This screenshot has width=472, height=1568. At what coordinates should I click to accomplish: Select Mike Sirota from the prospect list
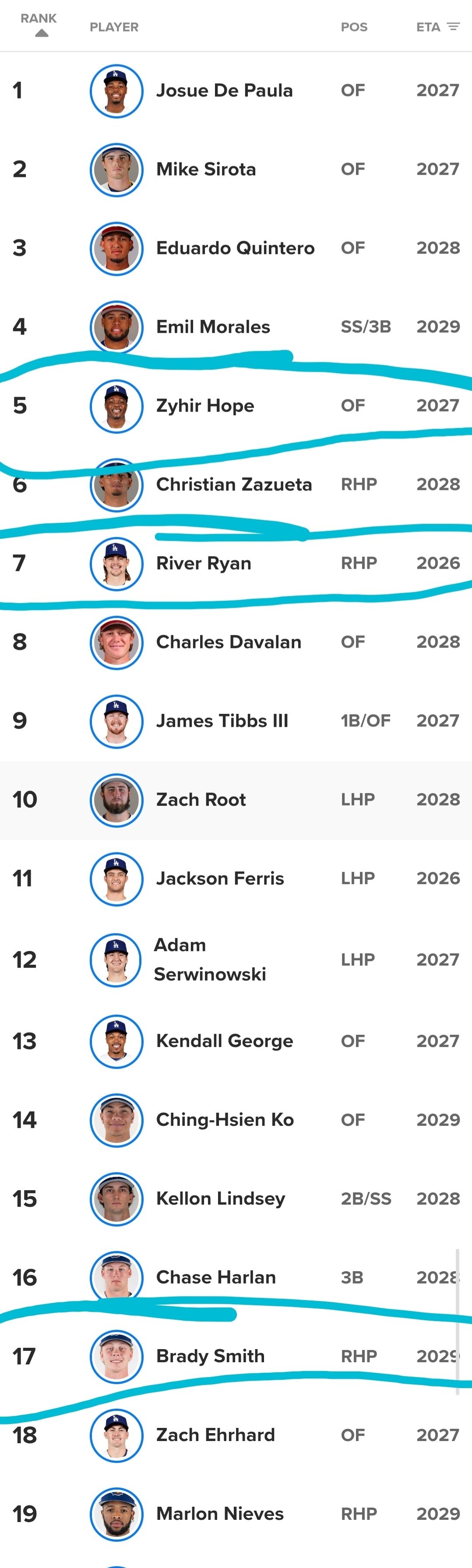[x=236, y=169]
